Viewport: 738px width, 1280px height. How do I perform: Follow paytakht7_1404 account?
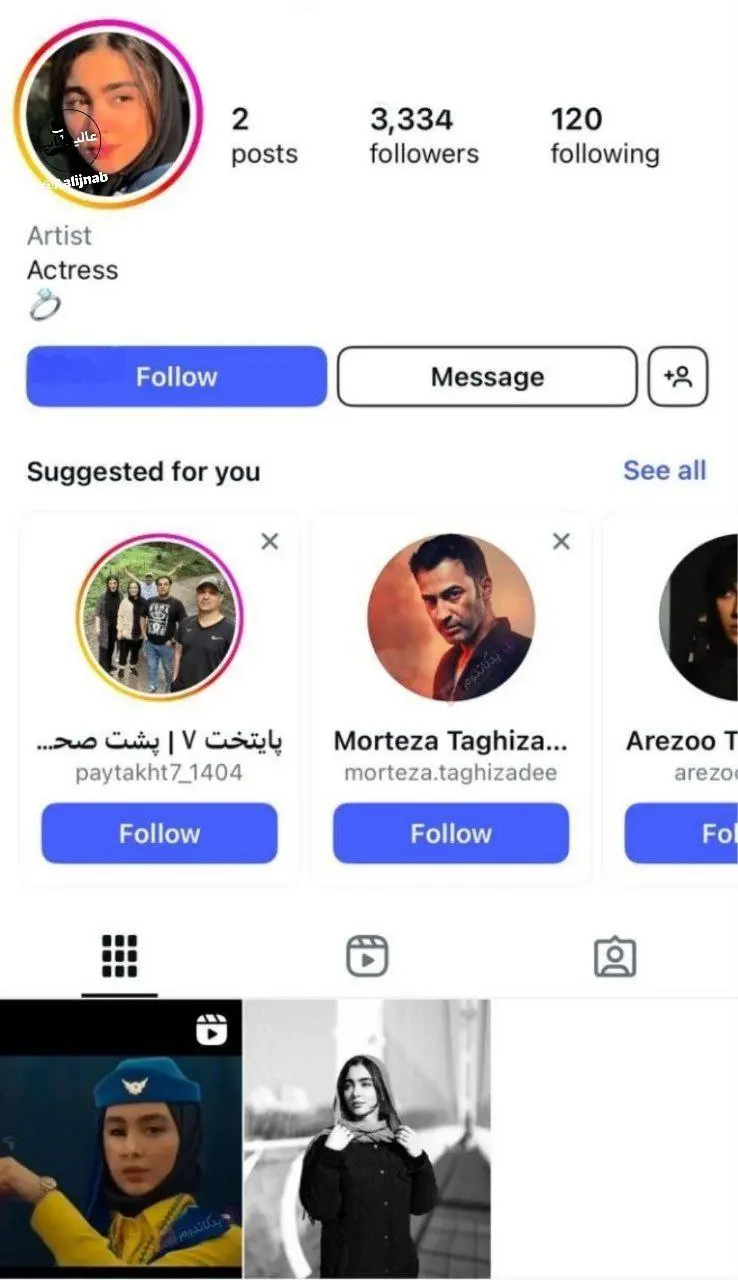click(159, 833)
